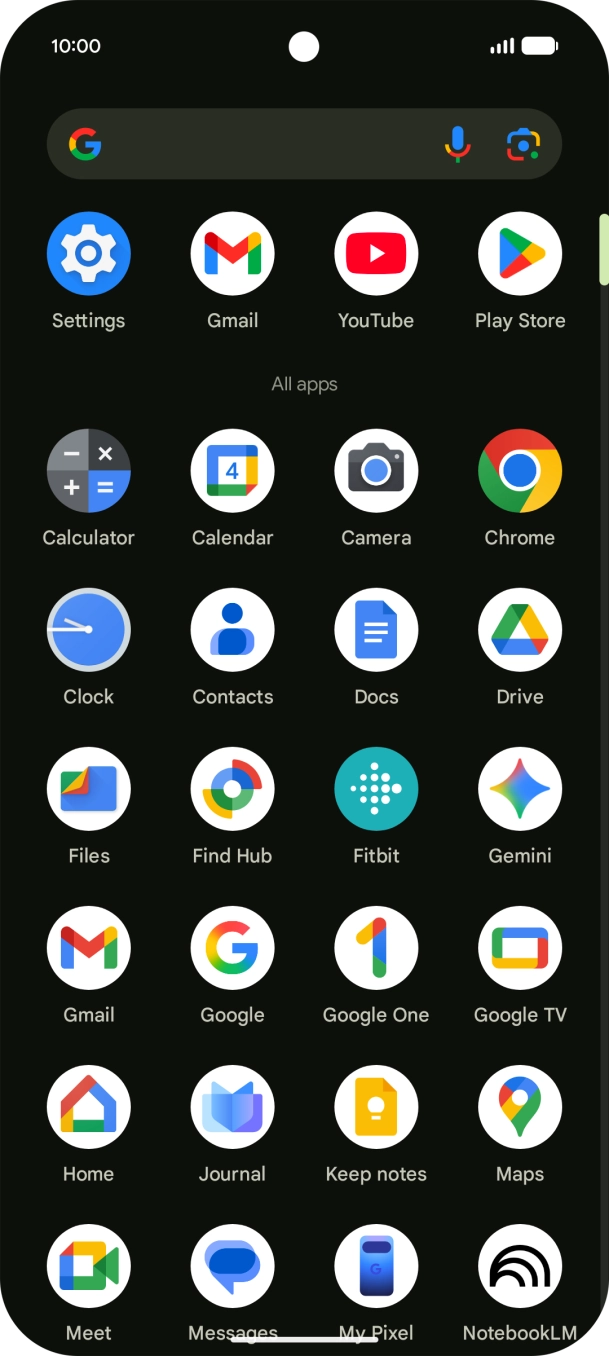Launch Find Hub
609x1356 pixels.
coord(232,789)
